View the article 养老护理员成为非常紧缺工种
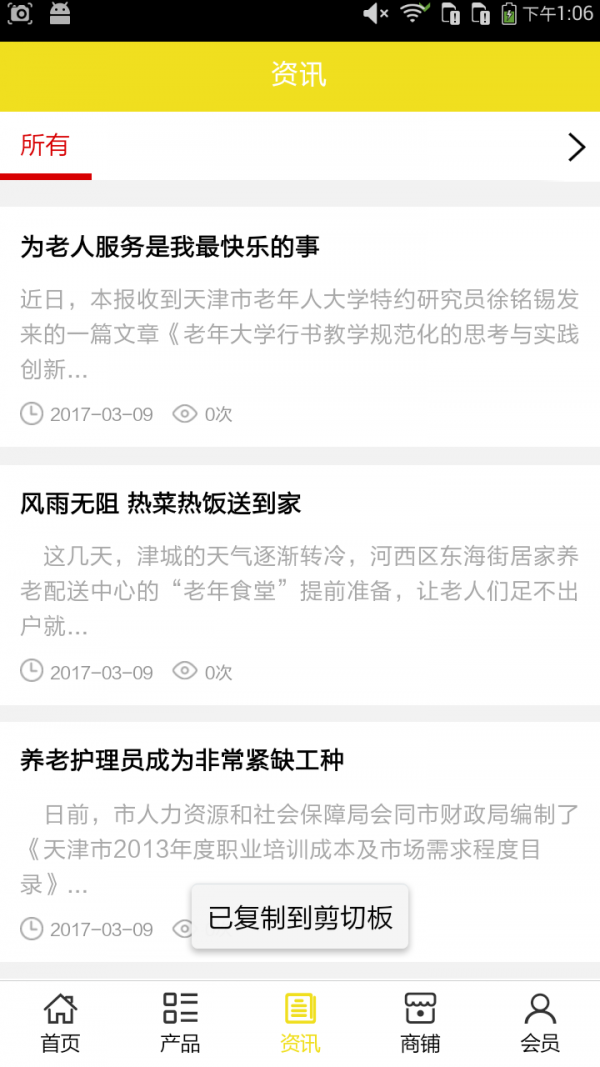Image resolution: width=600 pixels, height=1067 pixels. click(x=182, y=761)
